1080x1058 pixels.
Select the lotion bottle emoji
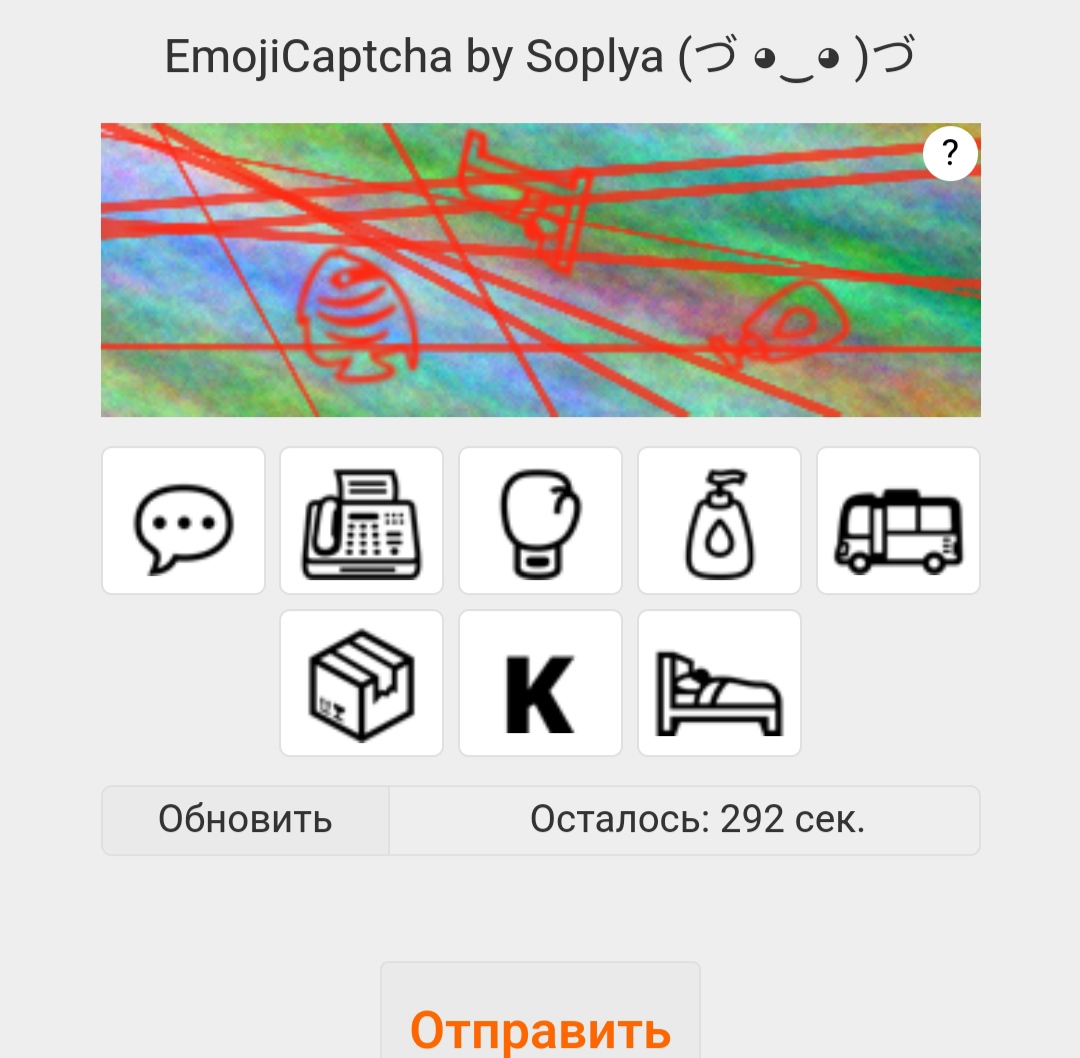[719, 521]
